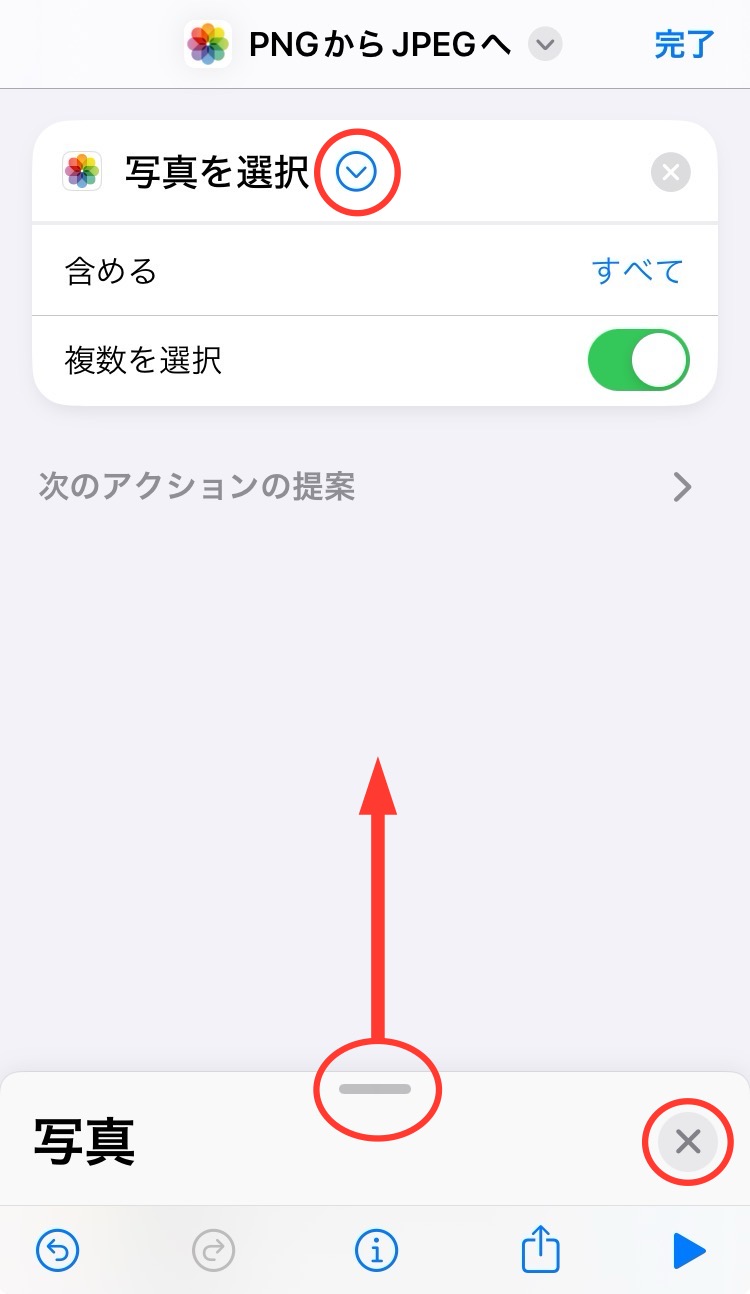Expand the 写真を選択 action chevron
750x1294 pixels.
pos(357,173)
